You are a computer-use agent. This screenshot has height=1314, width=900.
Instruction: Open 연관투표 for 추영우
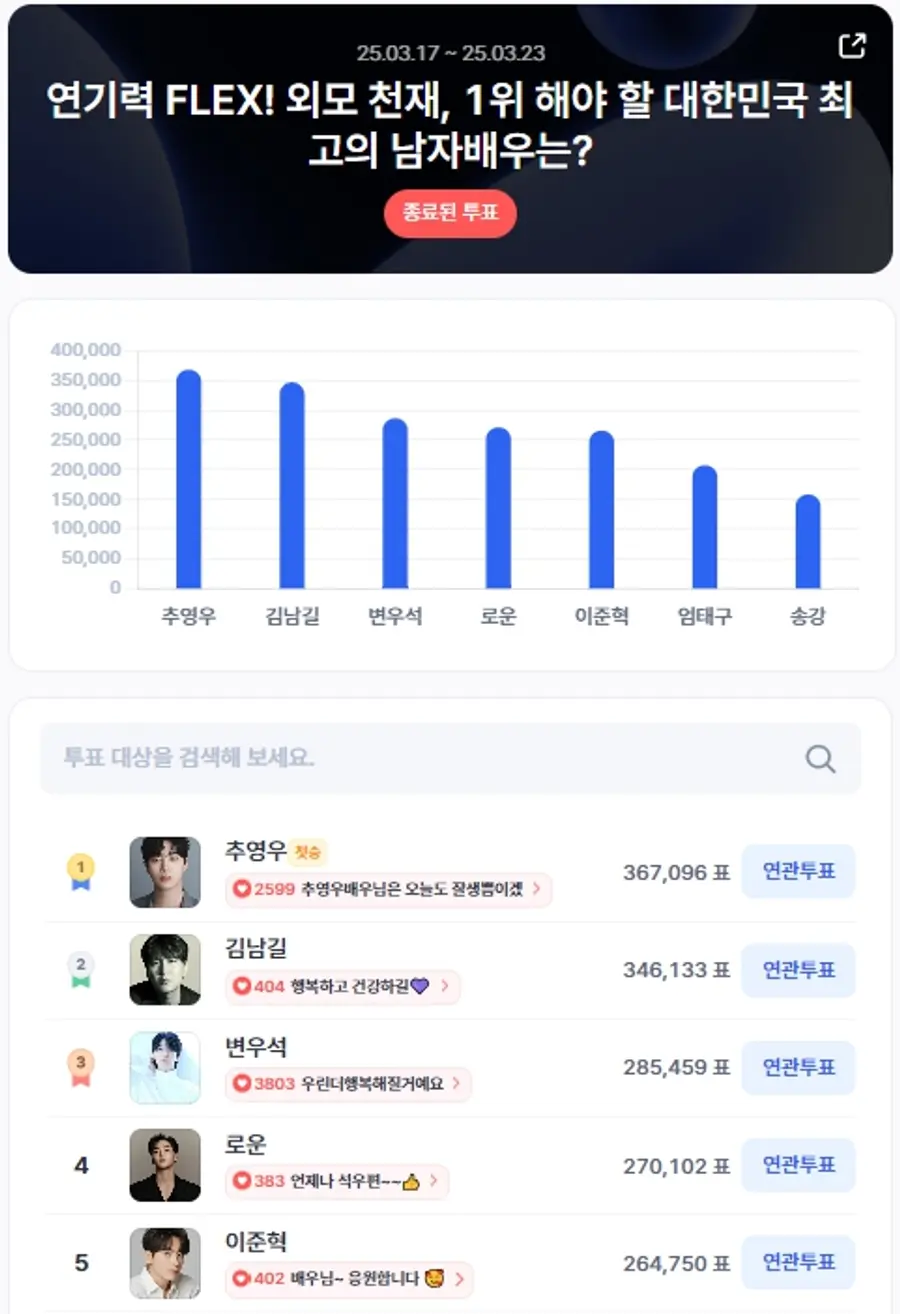798,871
